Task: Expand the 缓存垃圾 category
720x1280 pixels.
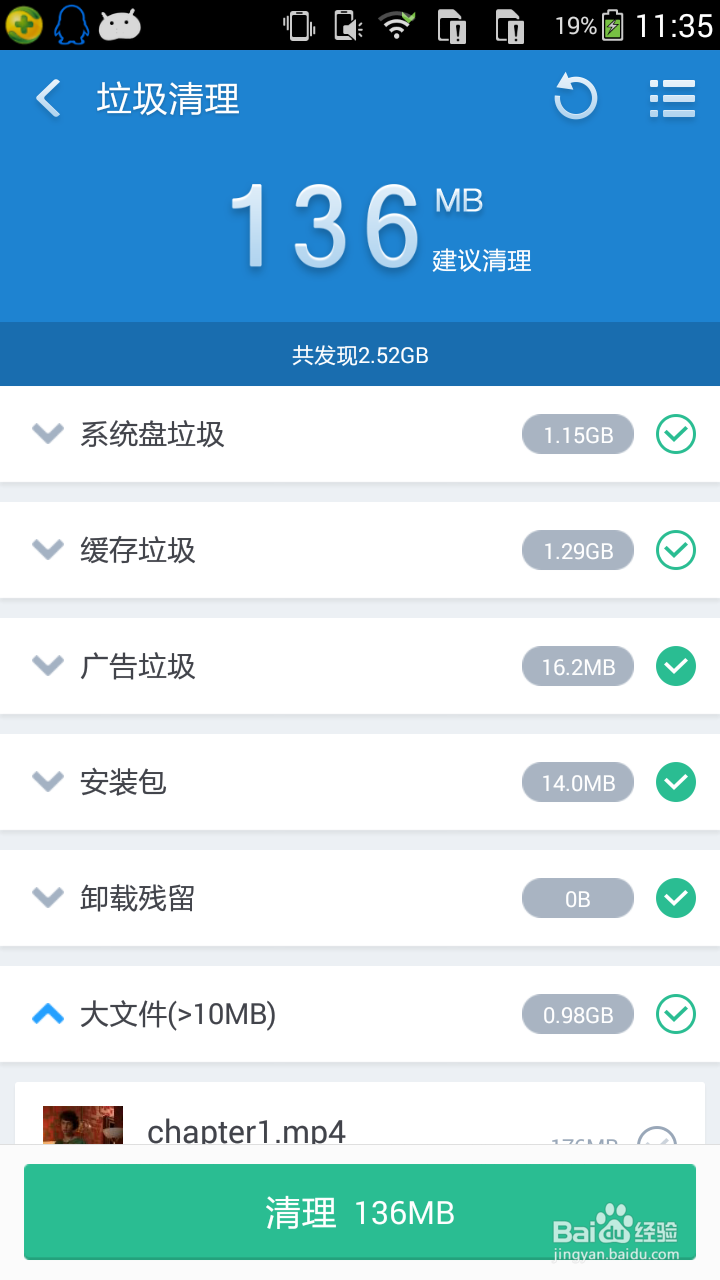Action: coord(47,550)
